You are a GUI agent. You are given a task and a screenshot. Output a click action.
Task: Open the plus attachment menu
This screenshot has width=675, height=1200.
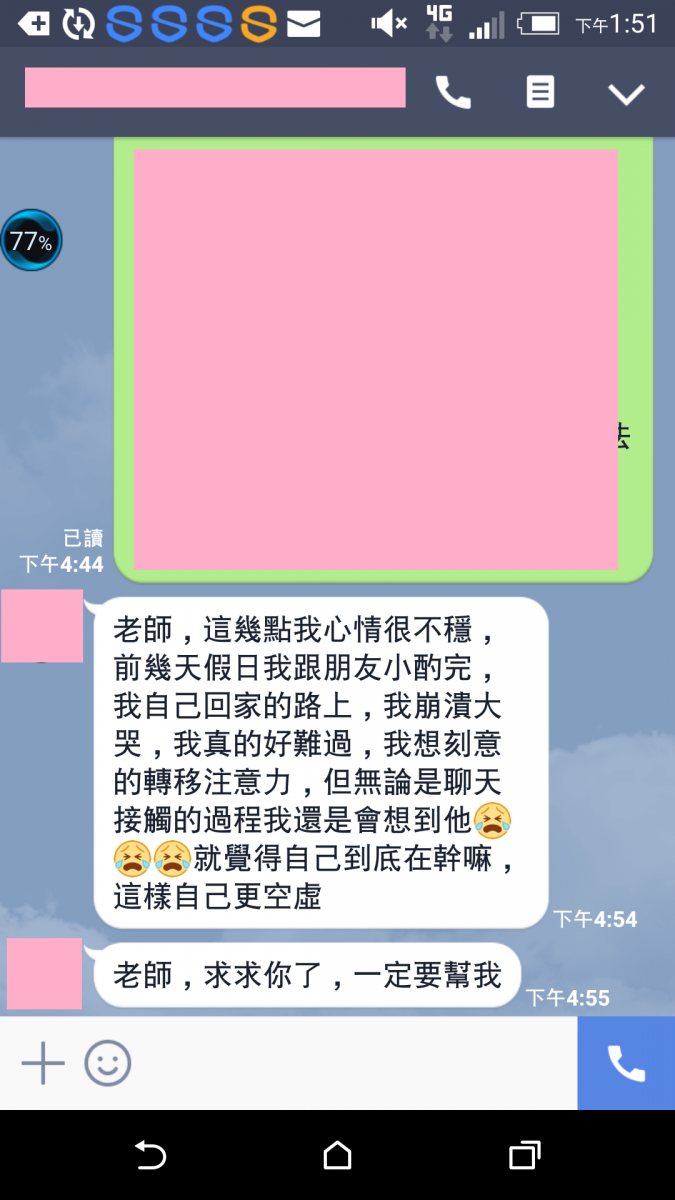(x=43, y=1063)
